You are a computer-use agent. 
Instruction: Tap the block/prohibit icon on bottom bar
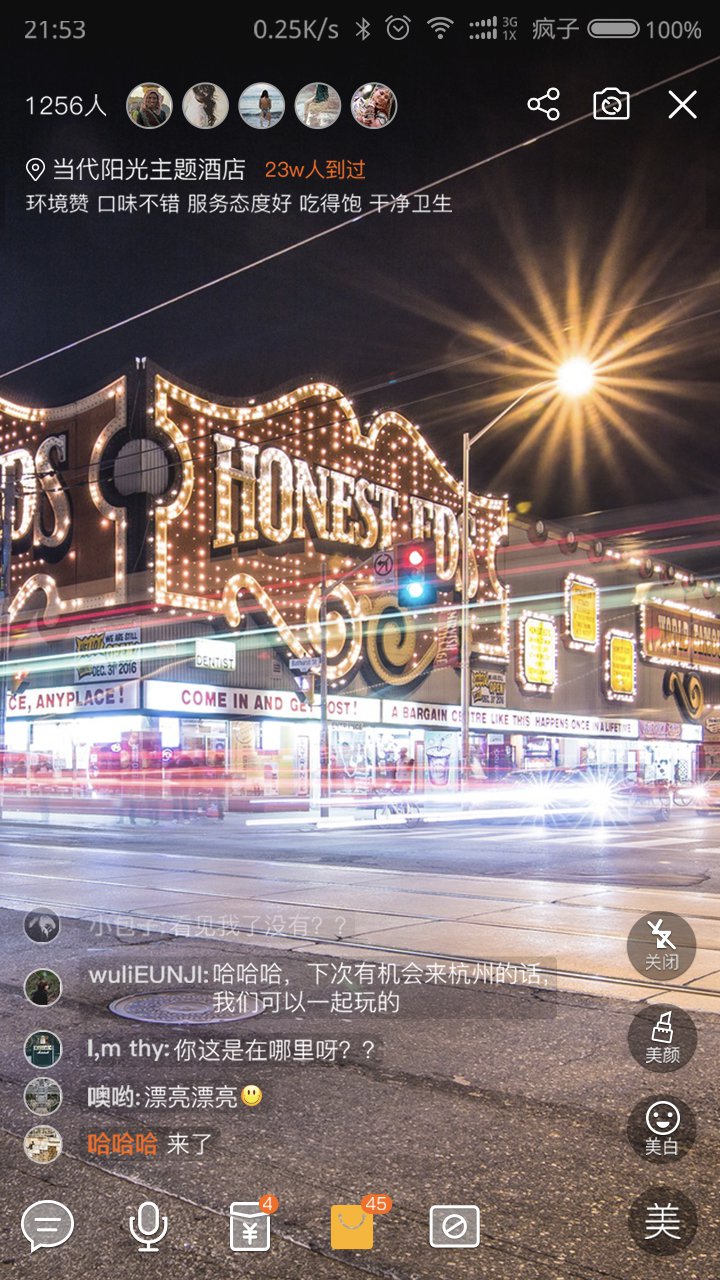[x=455, y=1223]
